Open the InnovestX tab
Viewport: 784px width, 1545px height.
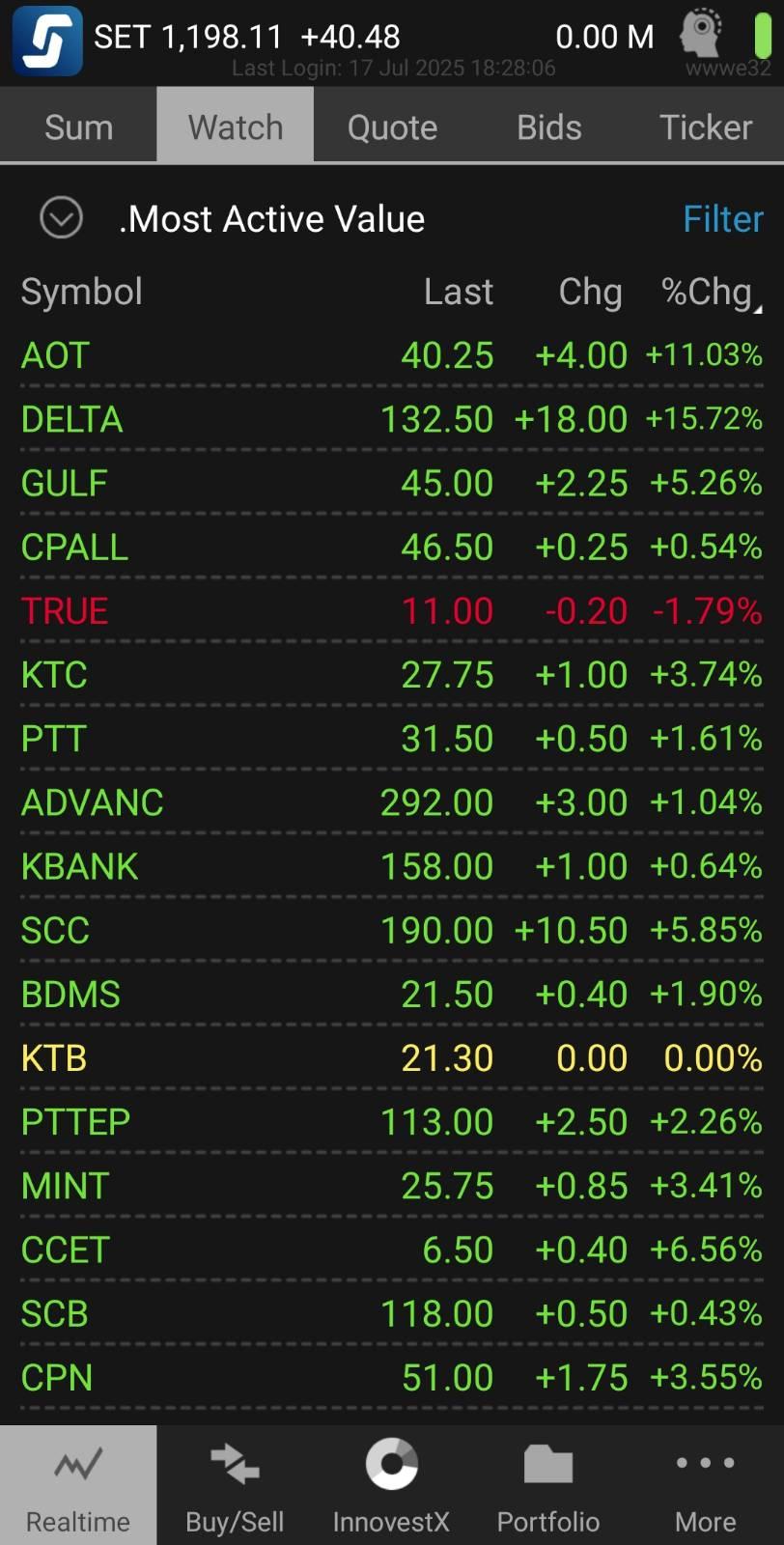coord(391,1485)
